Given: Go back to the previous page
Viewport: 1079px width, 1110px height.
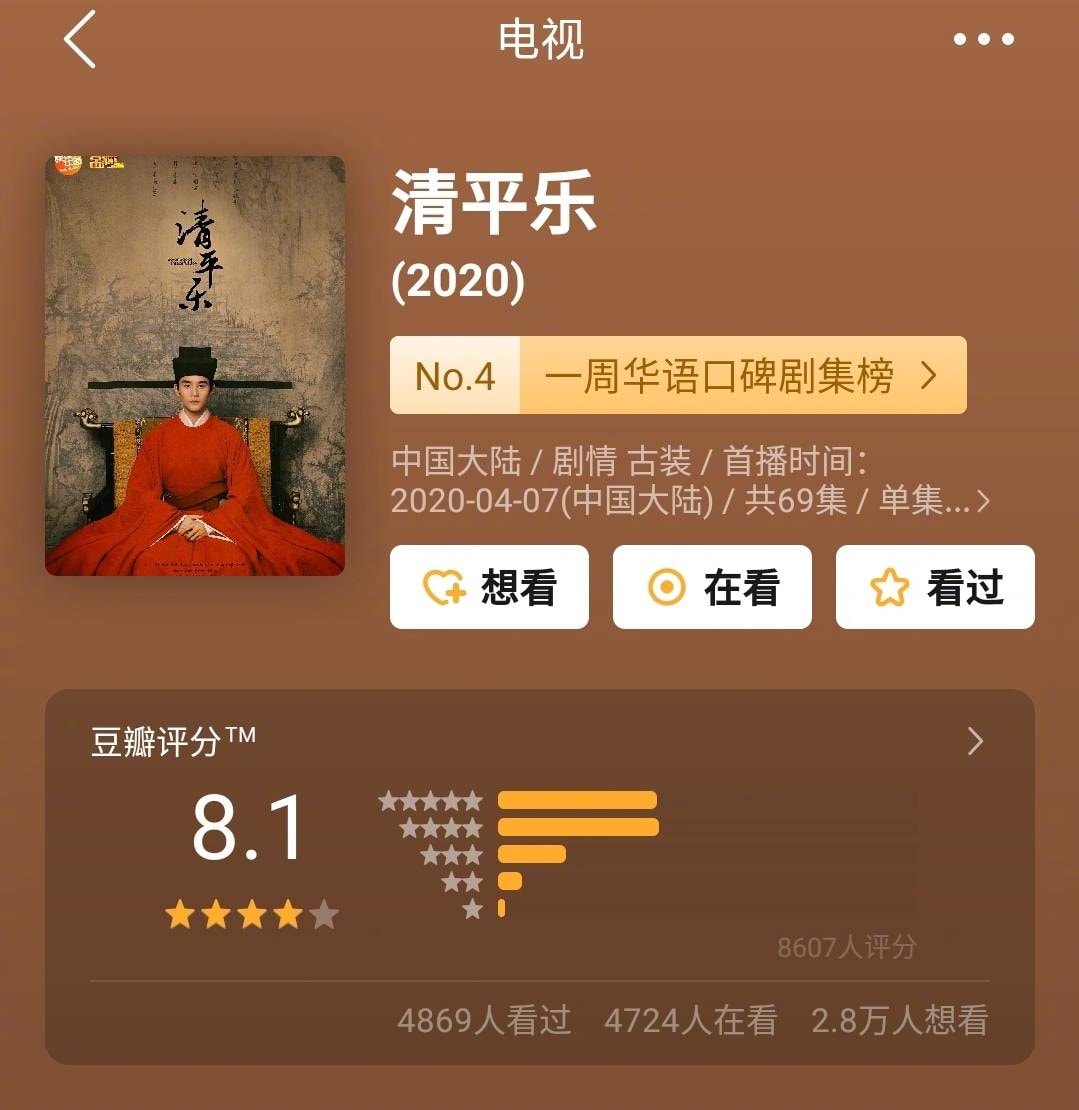Looking at the screenshot, I should 80,40.
